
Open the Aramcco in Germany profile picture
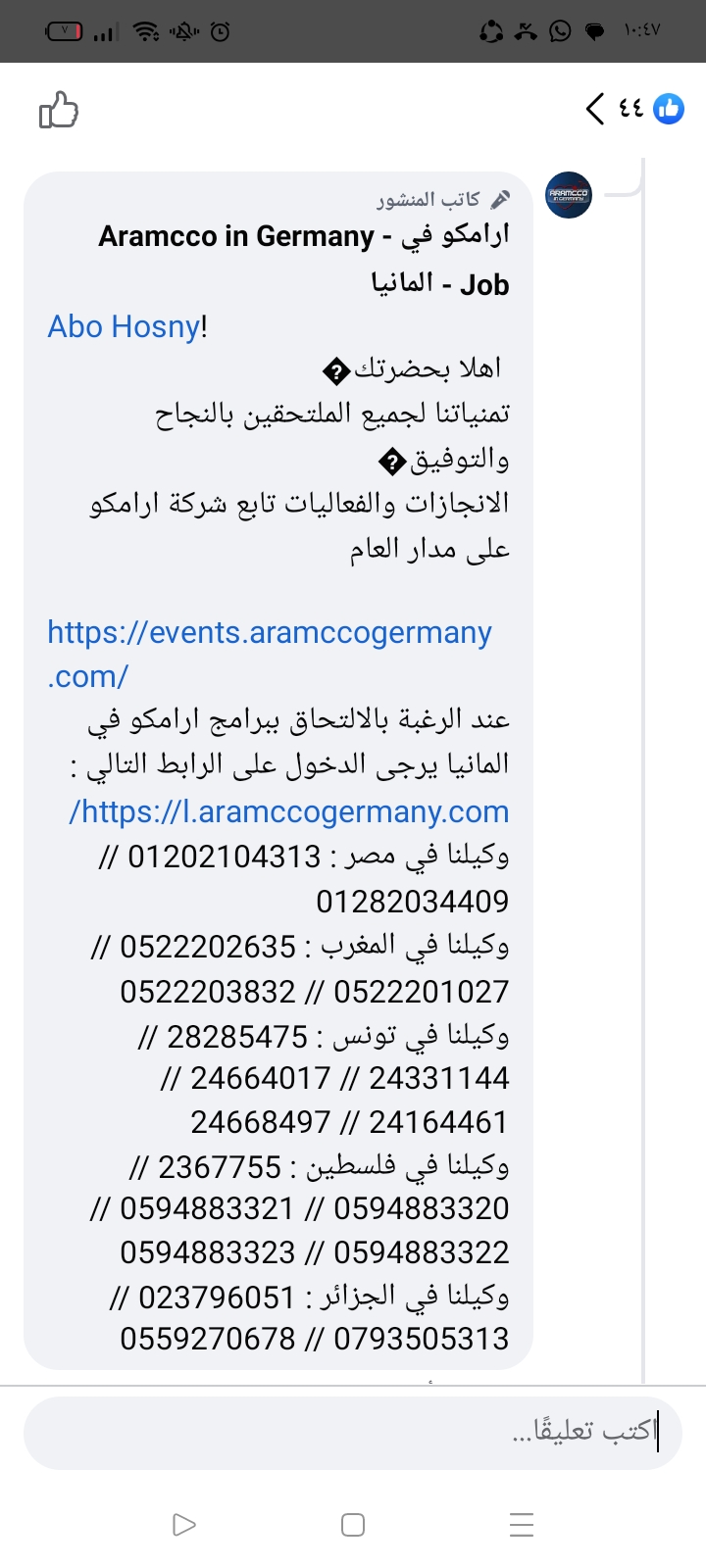[569, 194]
